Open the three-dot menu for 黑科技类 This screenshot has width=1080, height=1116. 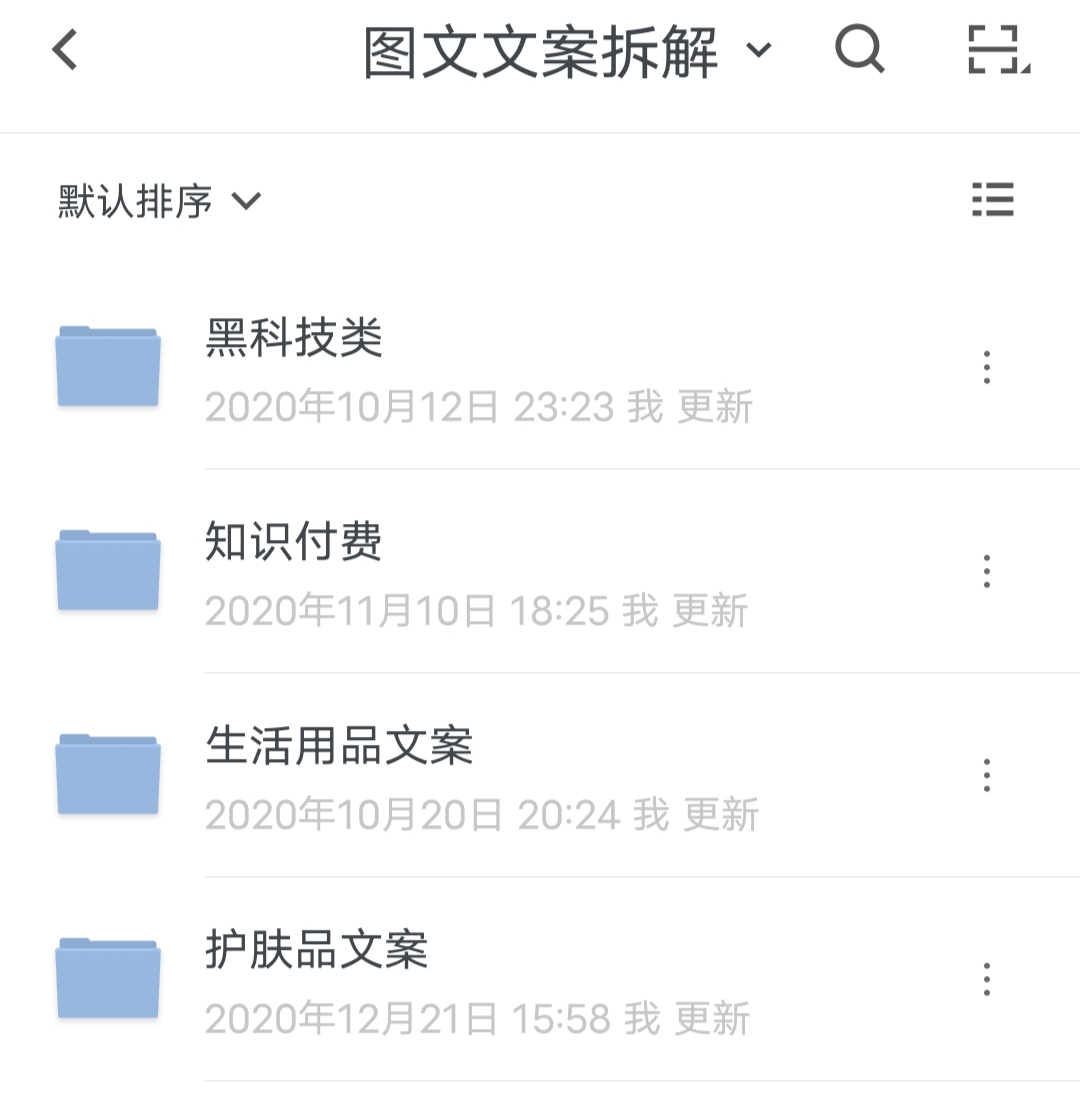[986, 368]
